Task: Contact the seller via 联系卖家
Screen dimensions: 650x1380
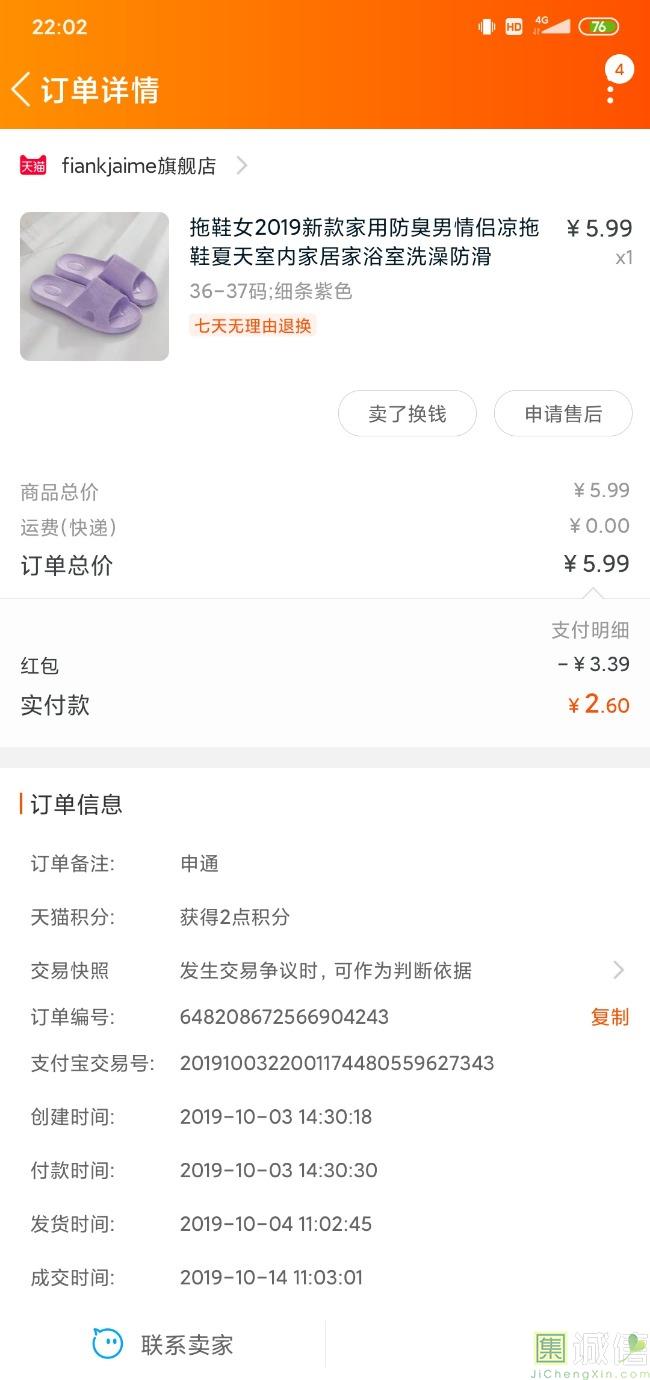Action: [163, 1345]
